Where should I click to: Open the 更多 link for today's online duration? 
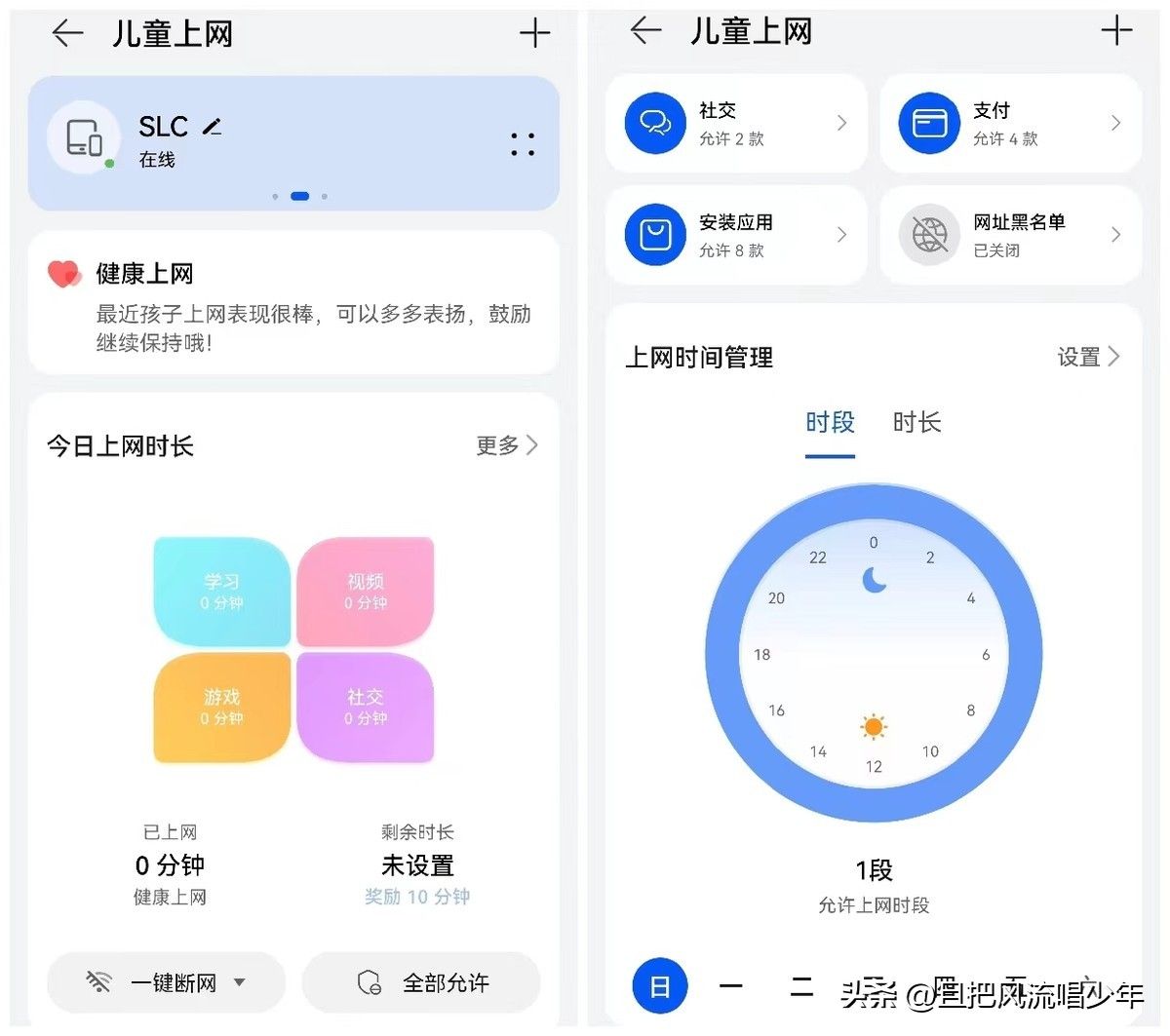pyautogui.click(x=507, y=445)
